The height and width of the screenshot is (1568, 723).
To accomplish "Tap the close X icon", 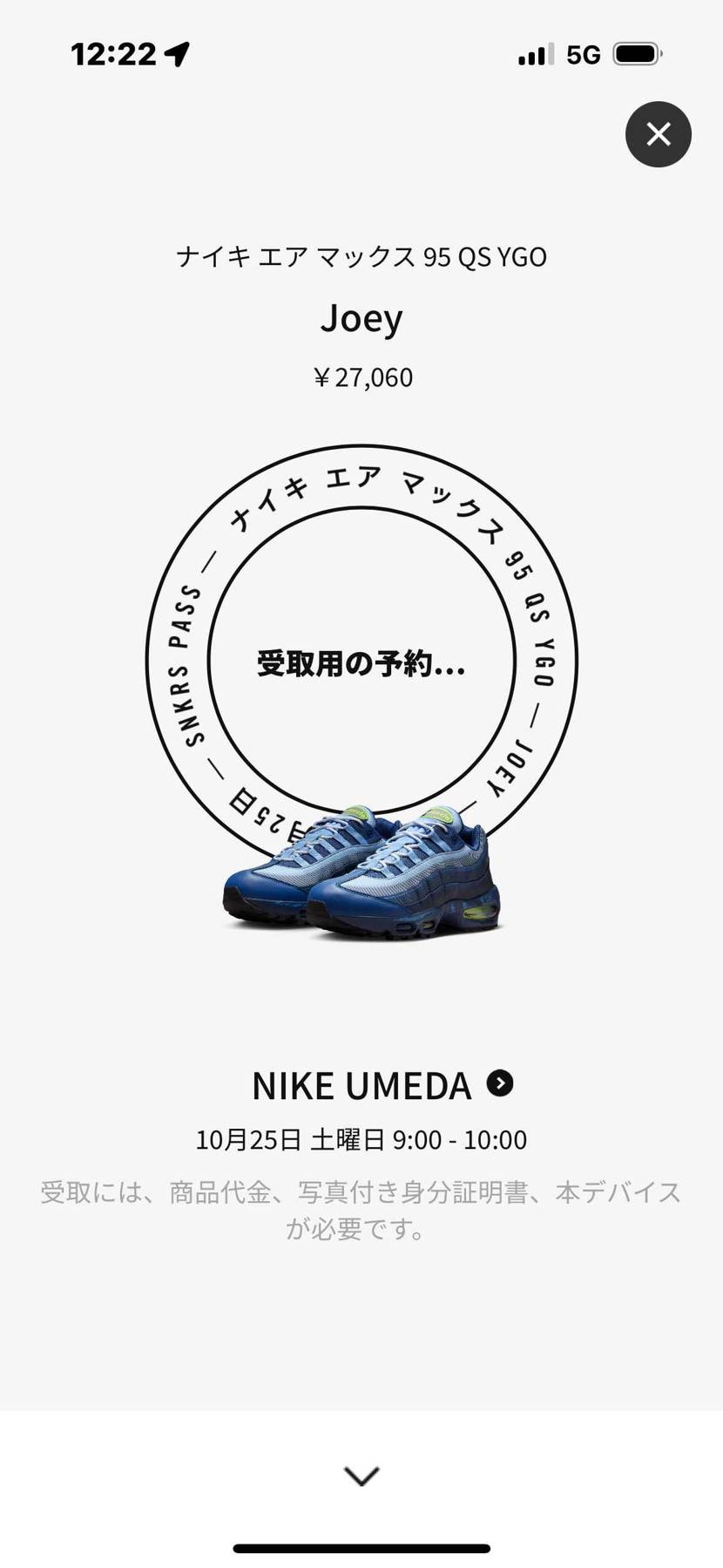I will coord(658,134).
